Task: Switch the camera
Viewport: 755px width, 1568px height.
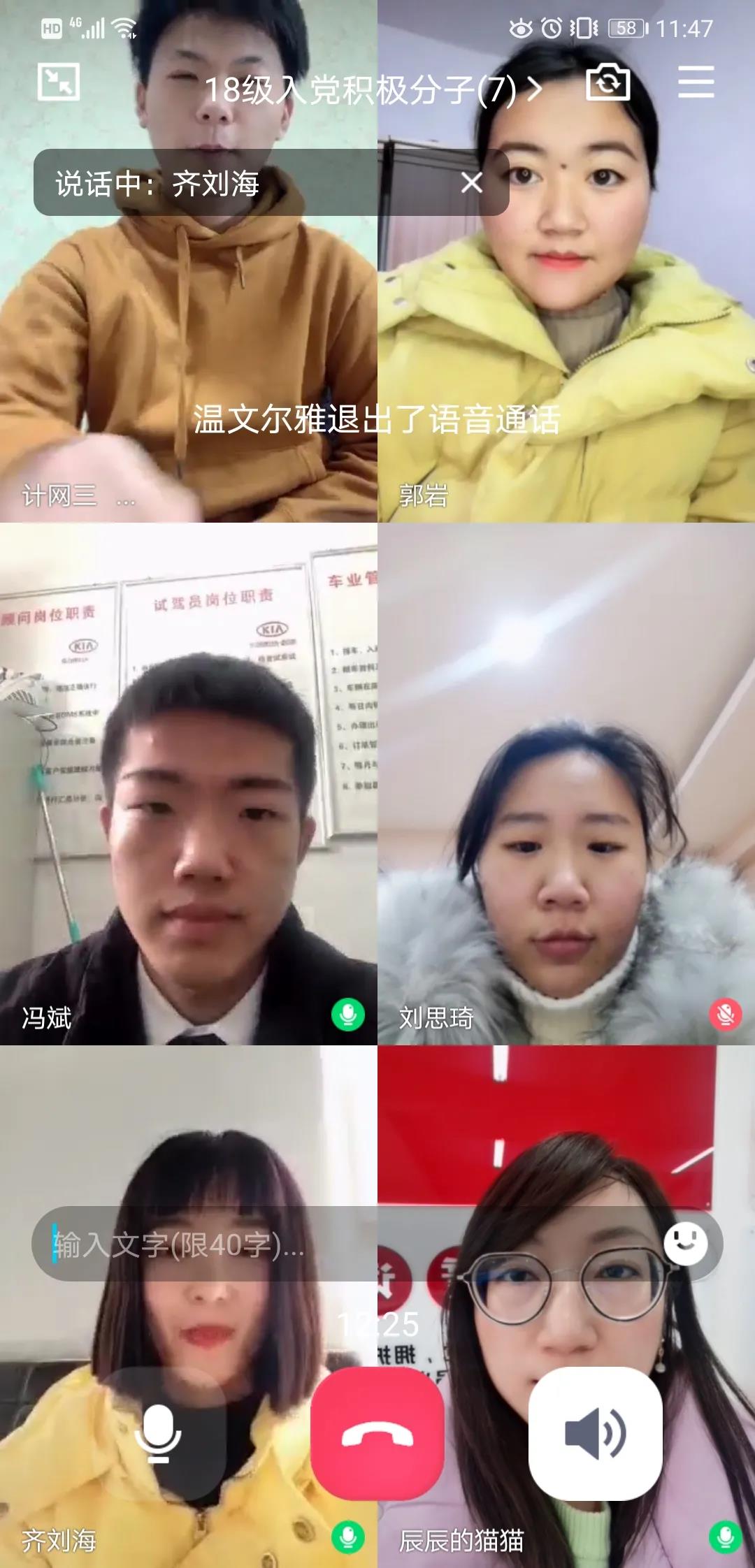Action: click(607, 83)
